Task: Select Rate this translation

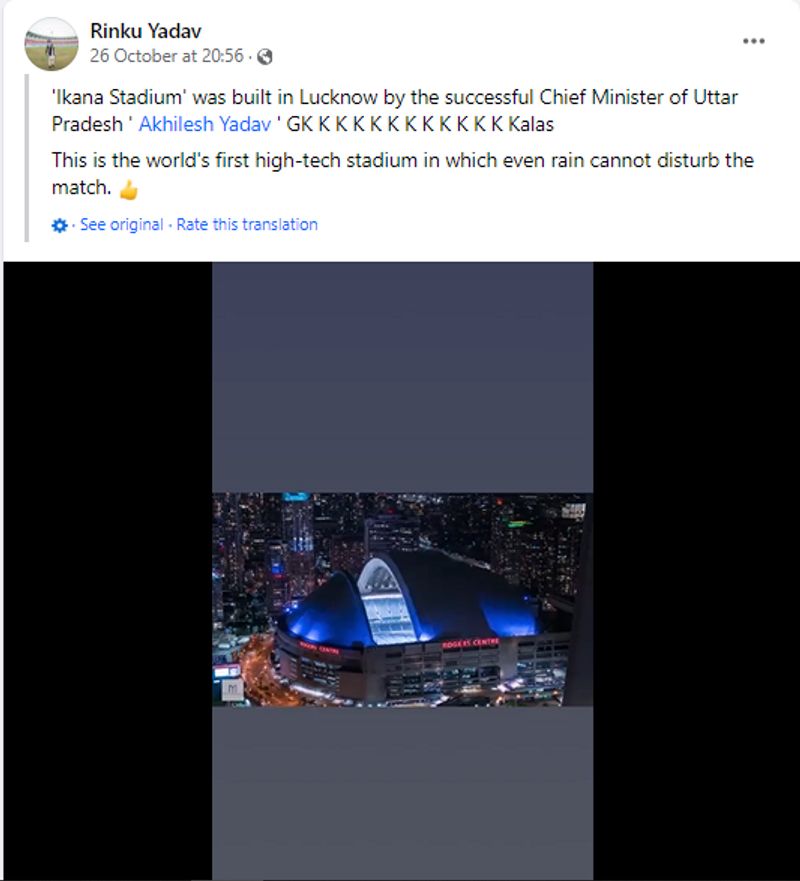Action: tap(247, 225)
